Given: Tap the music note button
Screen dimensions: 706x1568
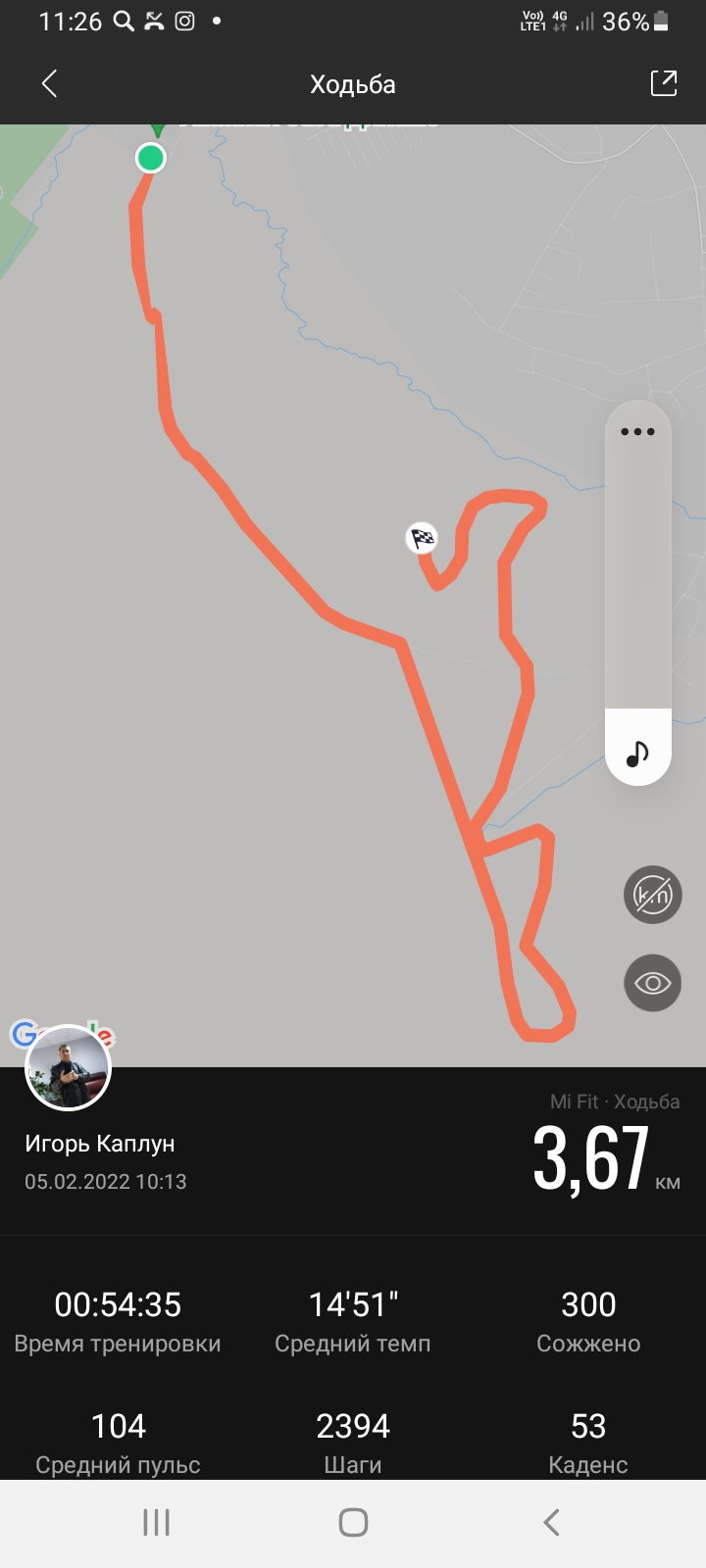Looking at the screenshot, I should (637, 753).
